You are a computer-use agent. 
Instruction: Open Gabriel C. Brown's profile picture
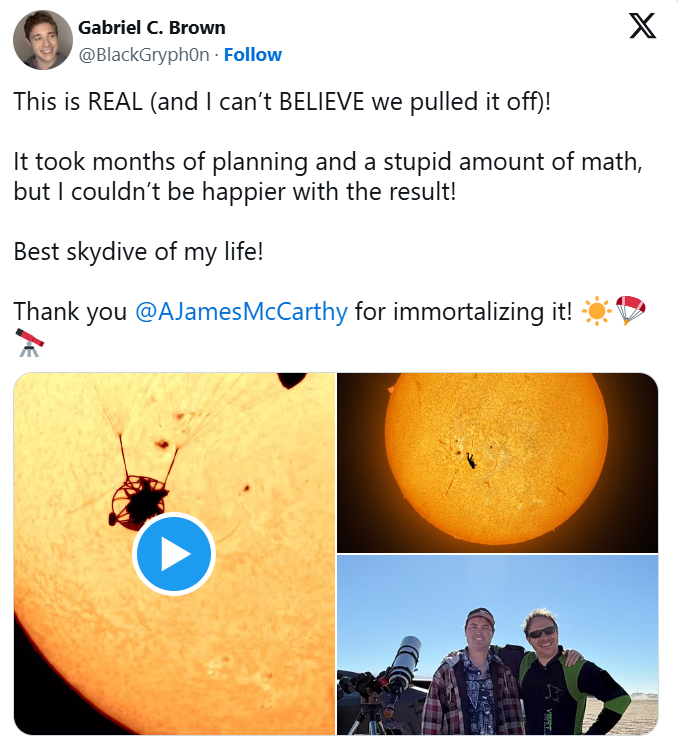click(42, 40)
